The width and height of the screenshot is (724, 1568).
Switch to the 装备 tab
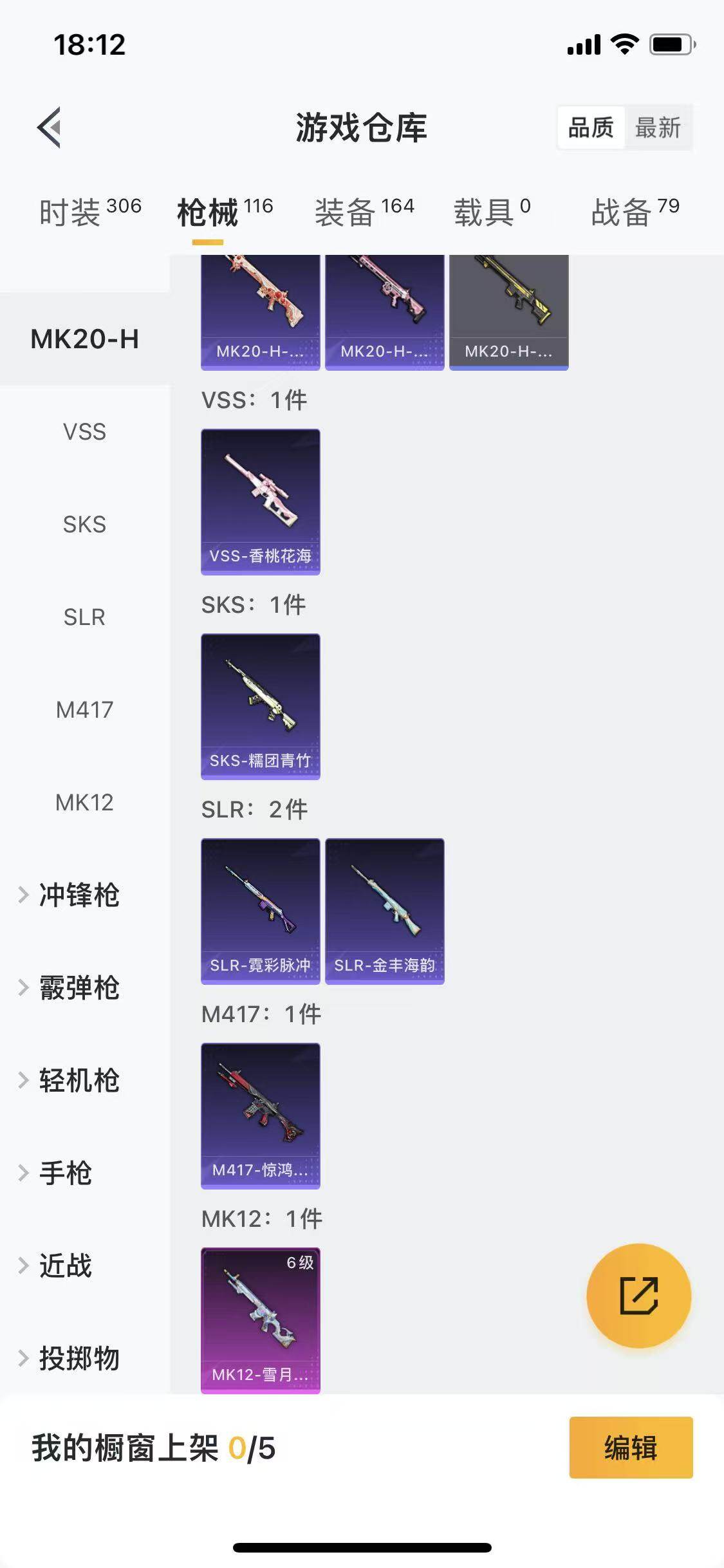click(x=364, y=212)
